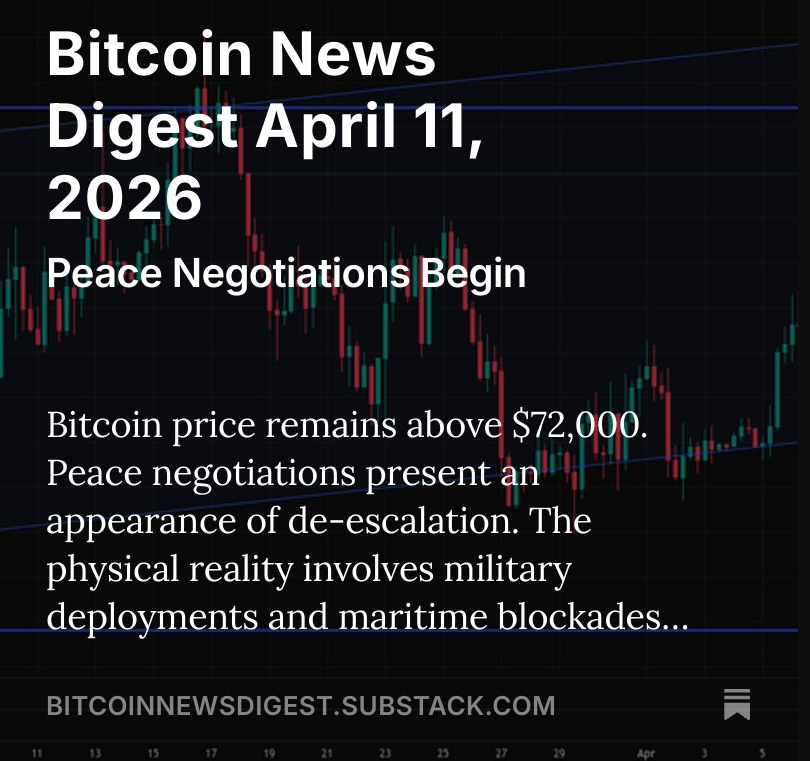The width and height of the screenshot is (810, 761).
Task: Save the Bitcoin News Digest post
Action: [737, 704]
